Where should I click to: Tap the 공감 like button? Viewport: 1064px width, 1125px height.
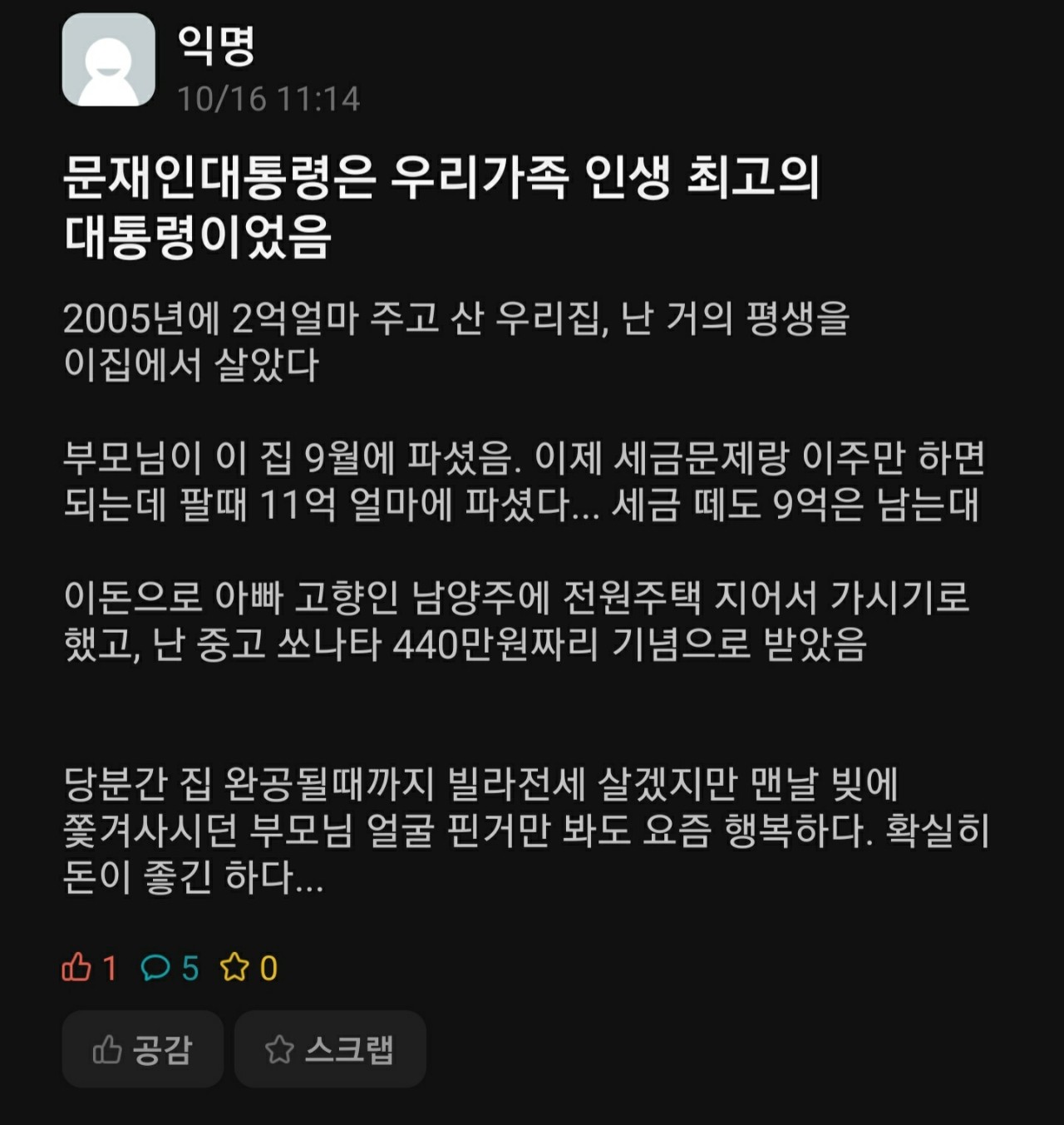click(x=142, y=1049)
